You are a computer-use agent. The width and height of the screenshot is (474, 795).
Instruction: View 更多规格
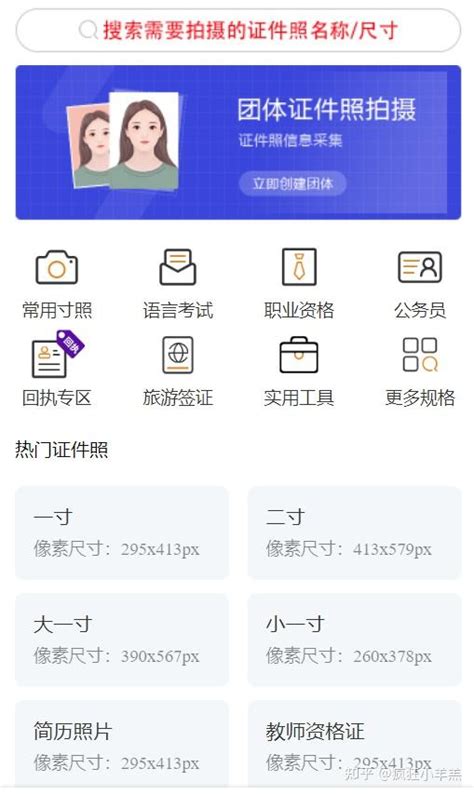click(x=420, y=372)
